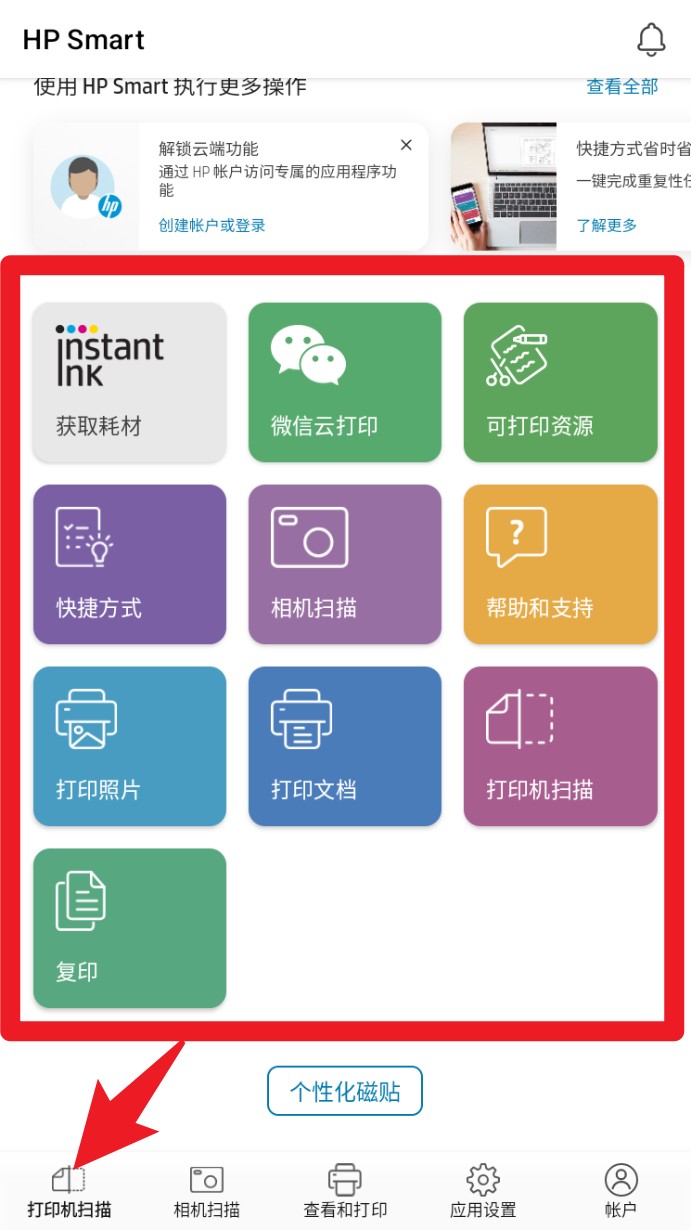Dismiss the 解锁云端功能 card
691x1230 pixels.
(405, 145)
